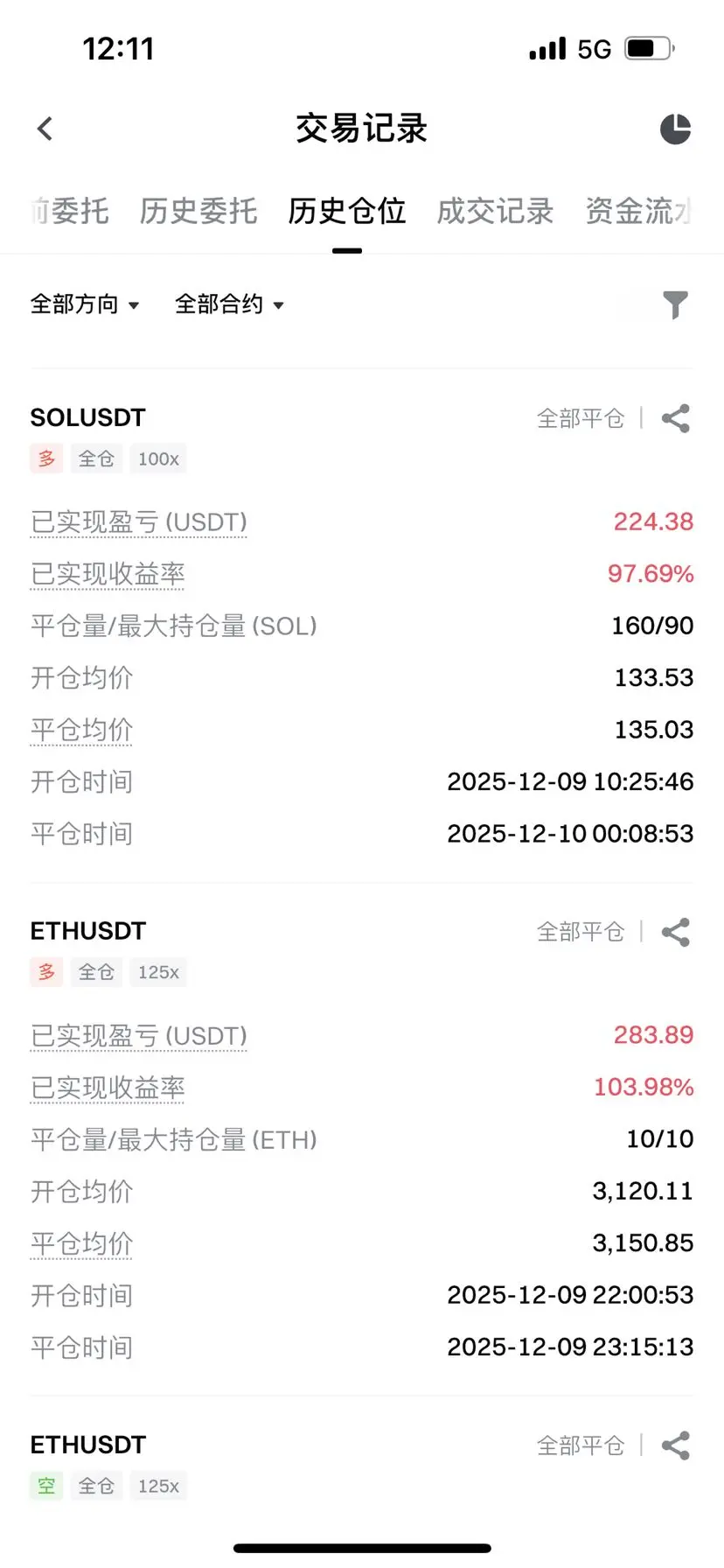Viewport: 724px width, 1568px height.
Task: Expand the 全部合约 dropdown
Action: click(x=229, y=304)
